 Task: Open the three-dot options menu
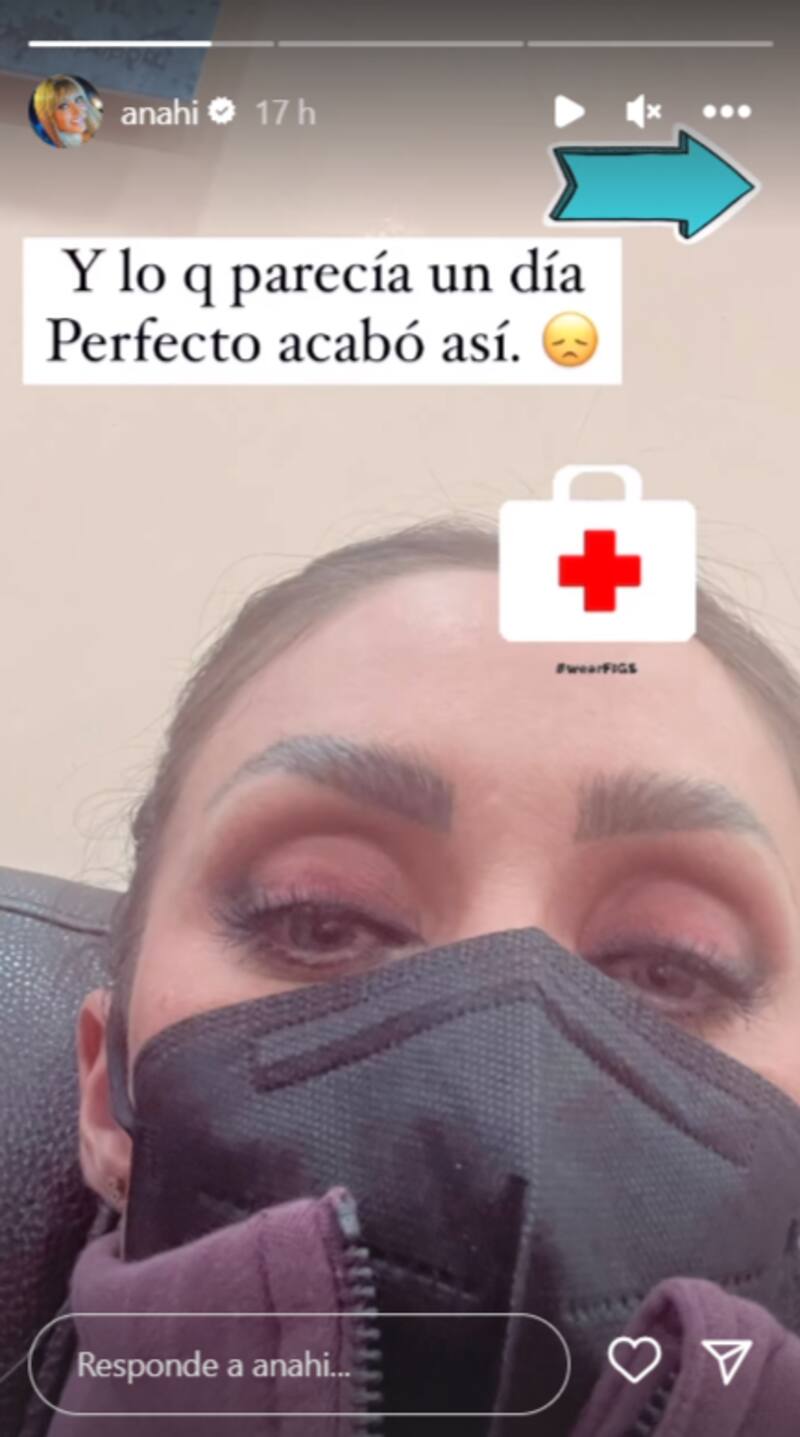[727, 112]
